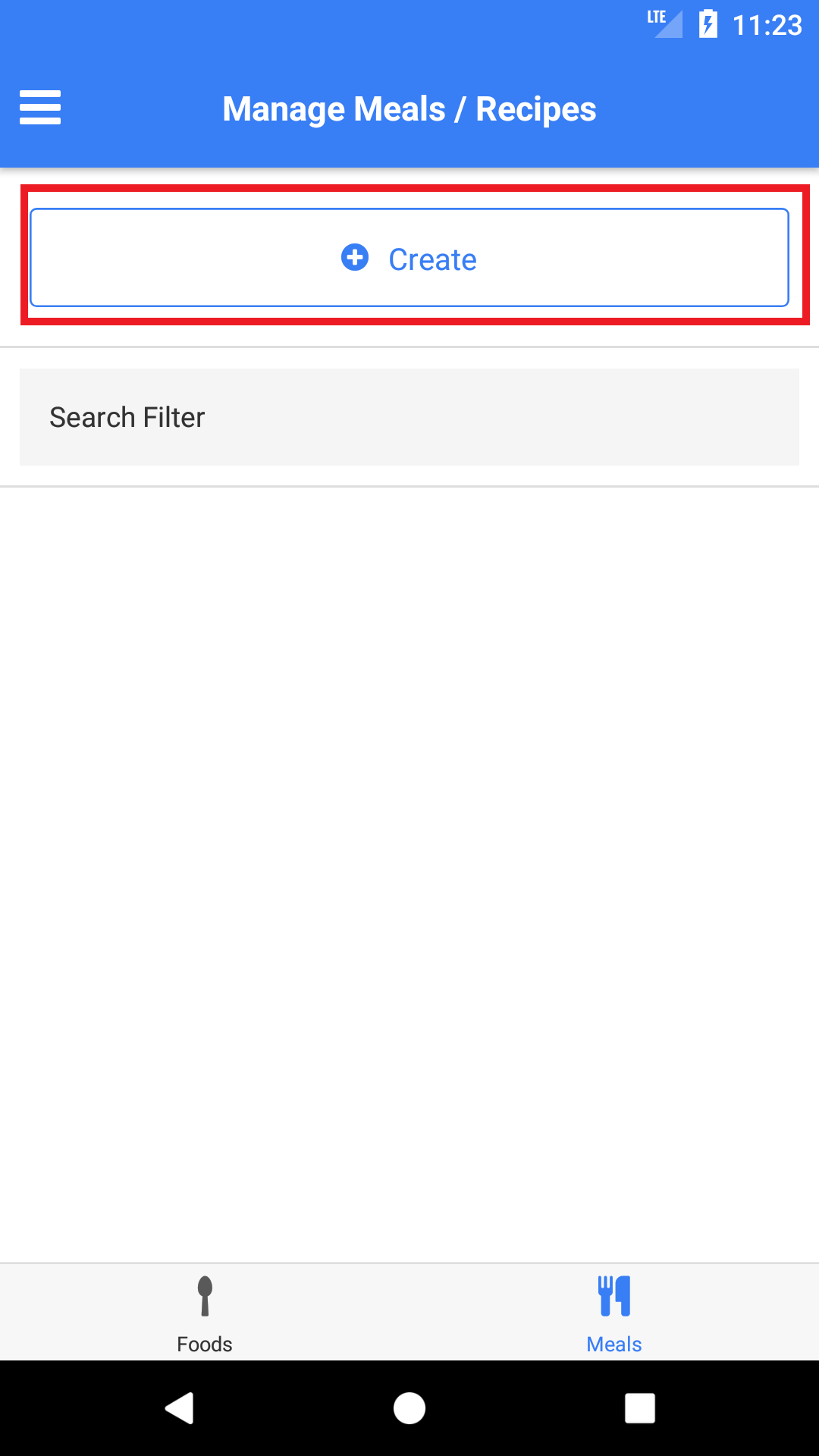Focus the Search Filter field
The height and width of the screenshot is (1456, 819).
[x=409, y=417]
